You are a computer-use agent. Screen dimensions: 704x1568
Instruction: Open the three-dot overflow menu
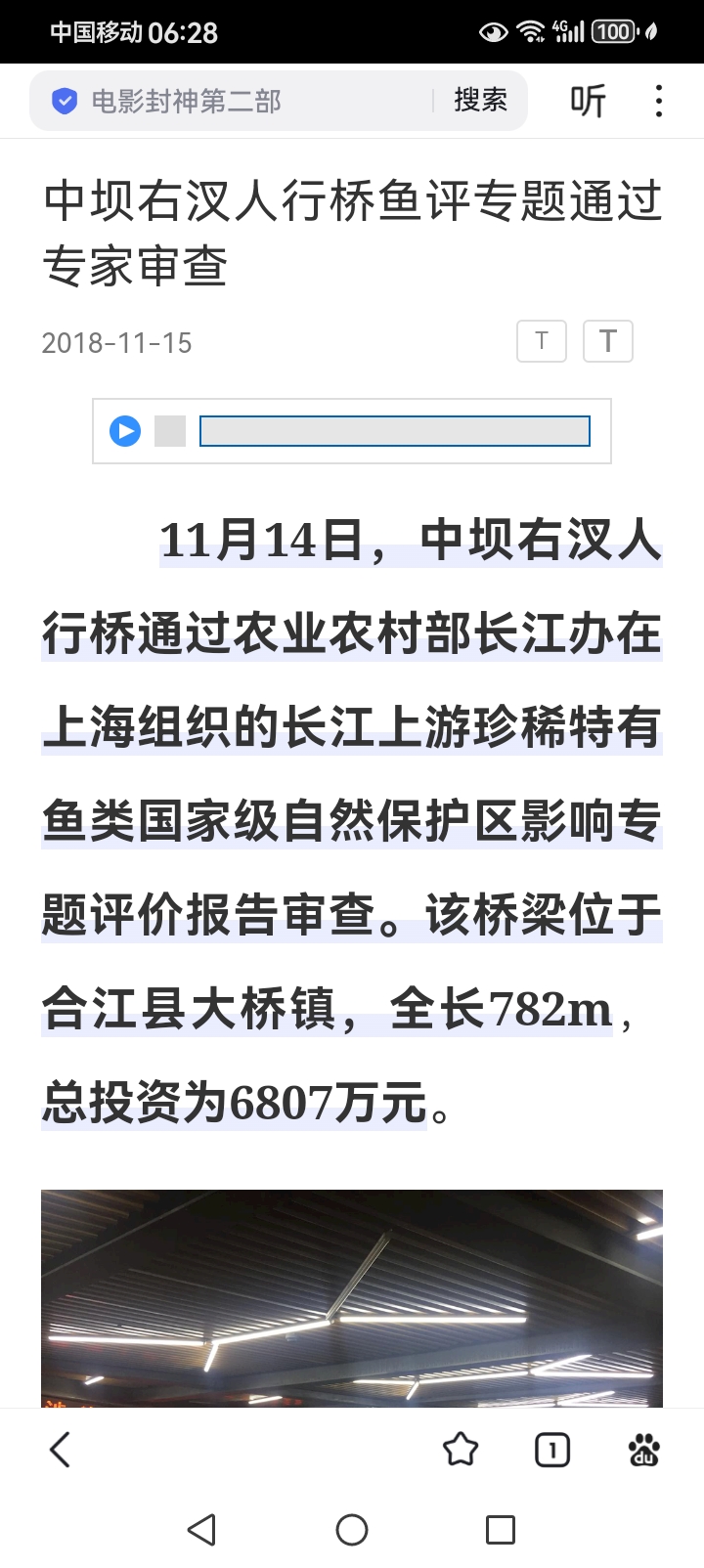[659, 101]
